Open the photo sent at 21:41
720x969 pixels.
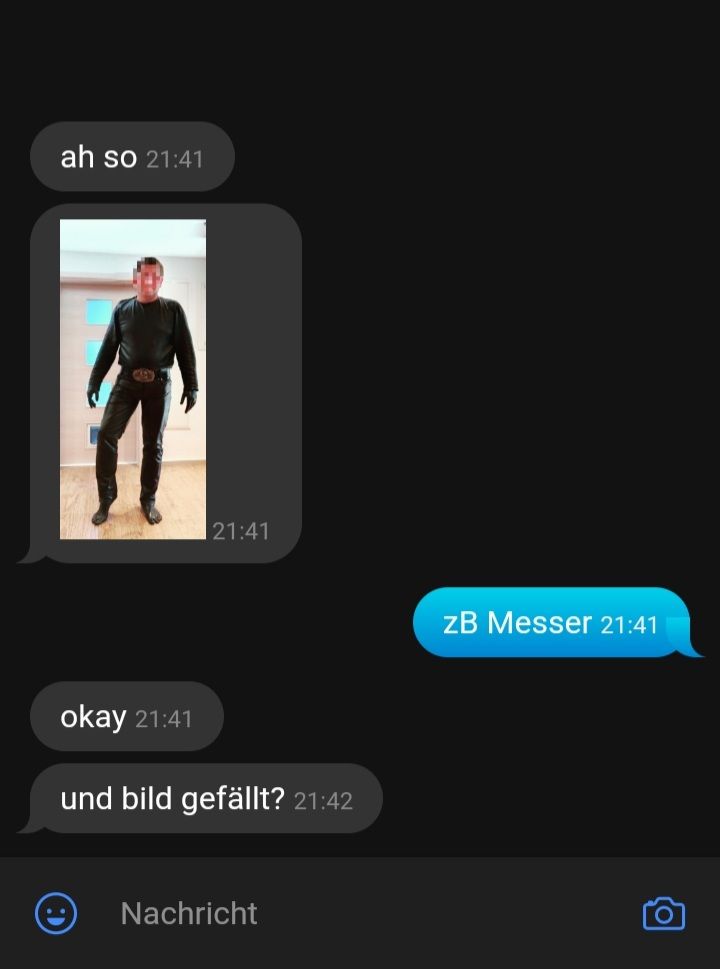tap(133, 379)
